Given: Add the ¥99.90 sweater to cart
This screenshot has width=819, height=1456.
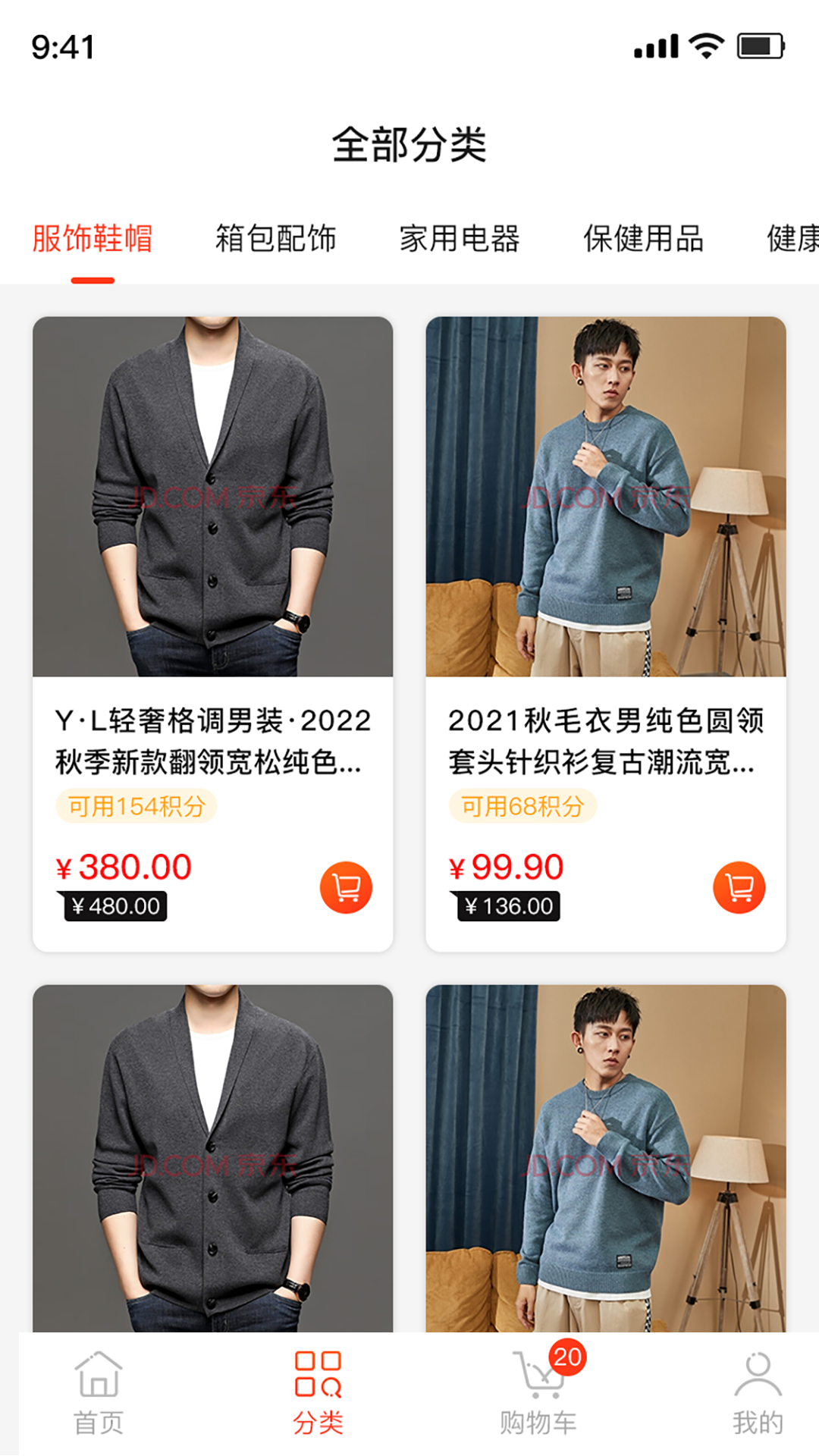Looking at the screenshot, I should [739, 886].
